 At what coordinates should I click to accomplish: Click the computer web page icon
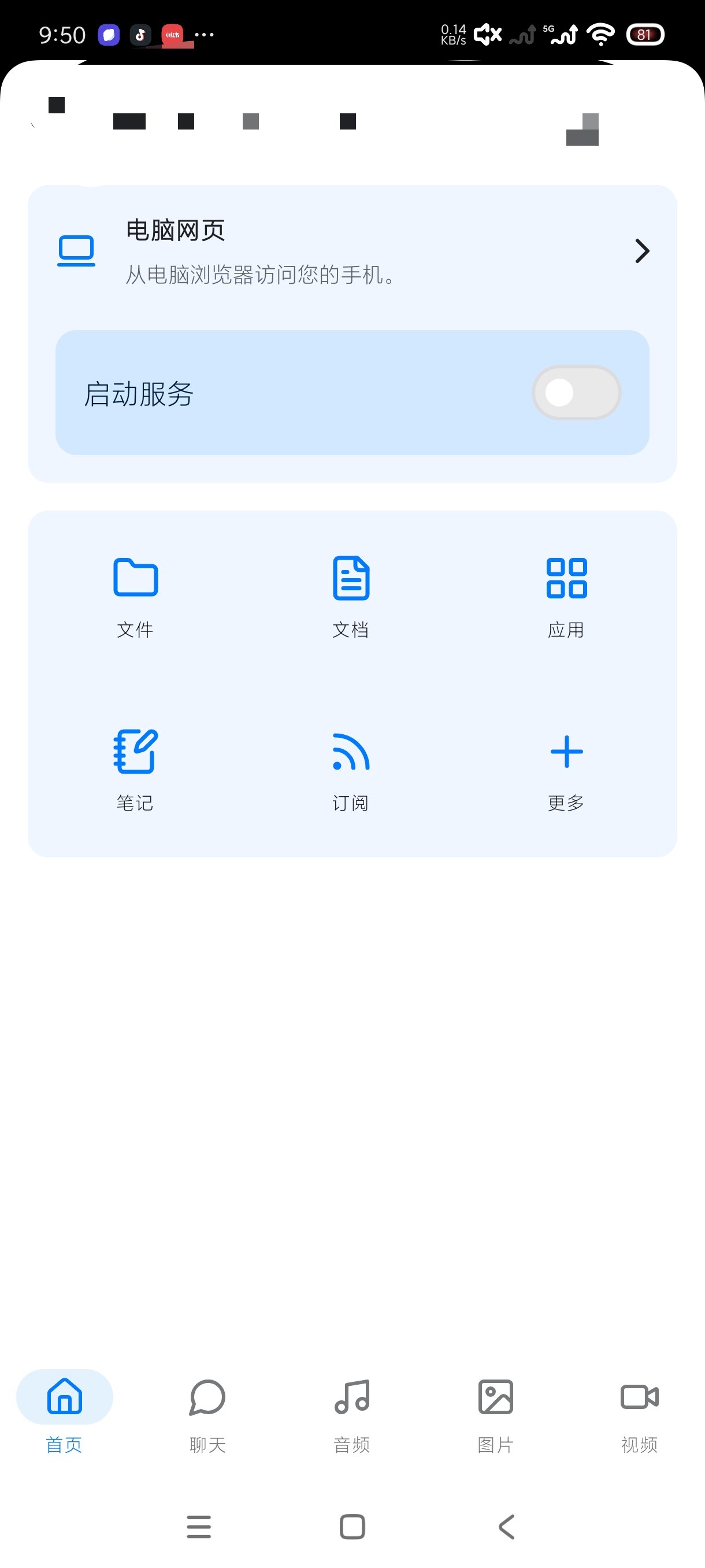coord(76,251)
